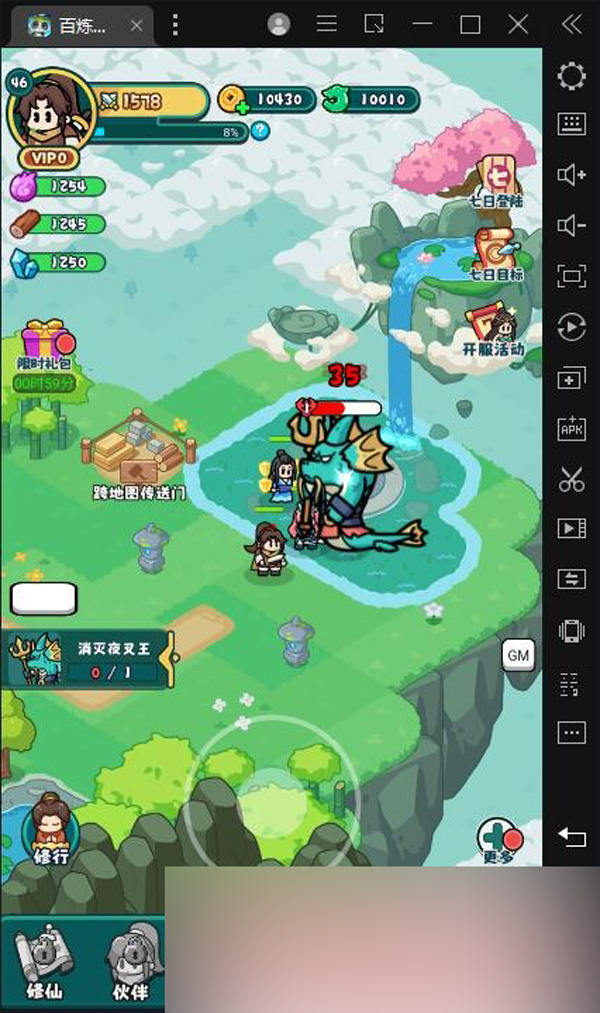Switch to the 伙伴 tab

tap(132, 963)
